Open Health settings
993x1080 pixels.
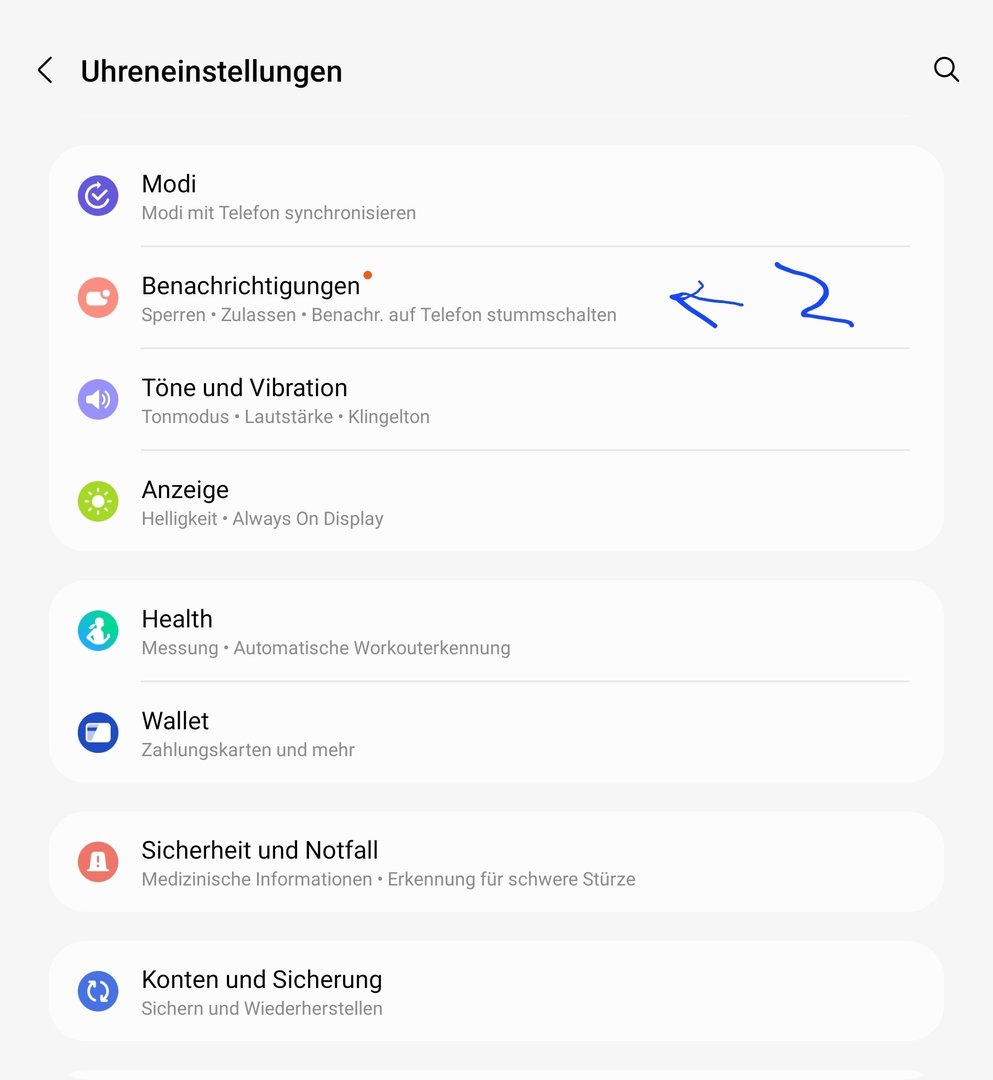coord(495,631)
